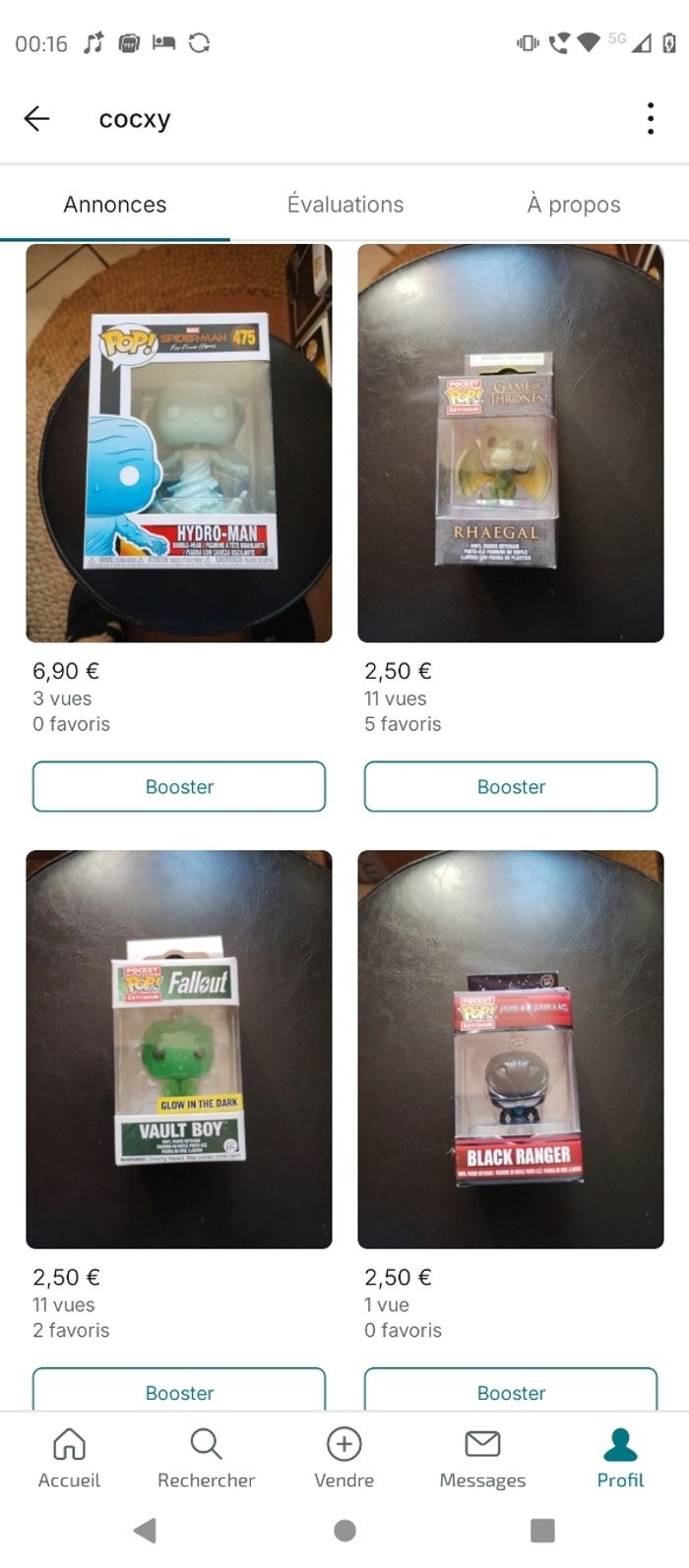Select the Annonces tab
Screen dimensions: 689x1568
115,205
